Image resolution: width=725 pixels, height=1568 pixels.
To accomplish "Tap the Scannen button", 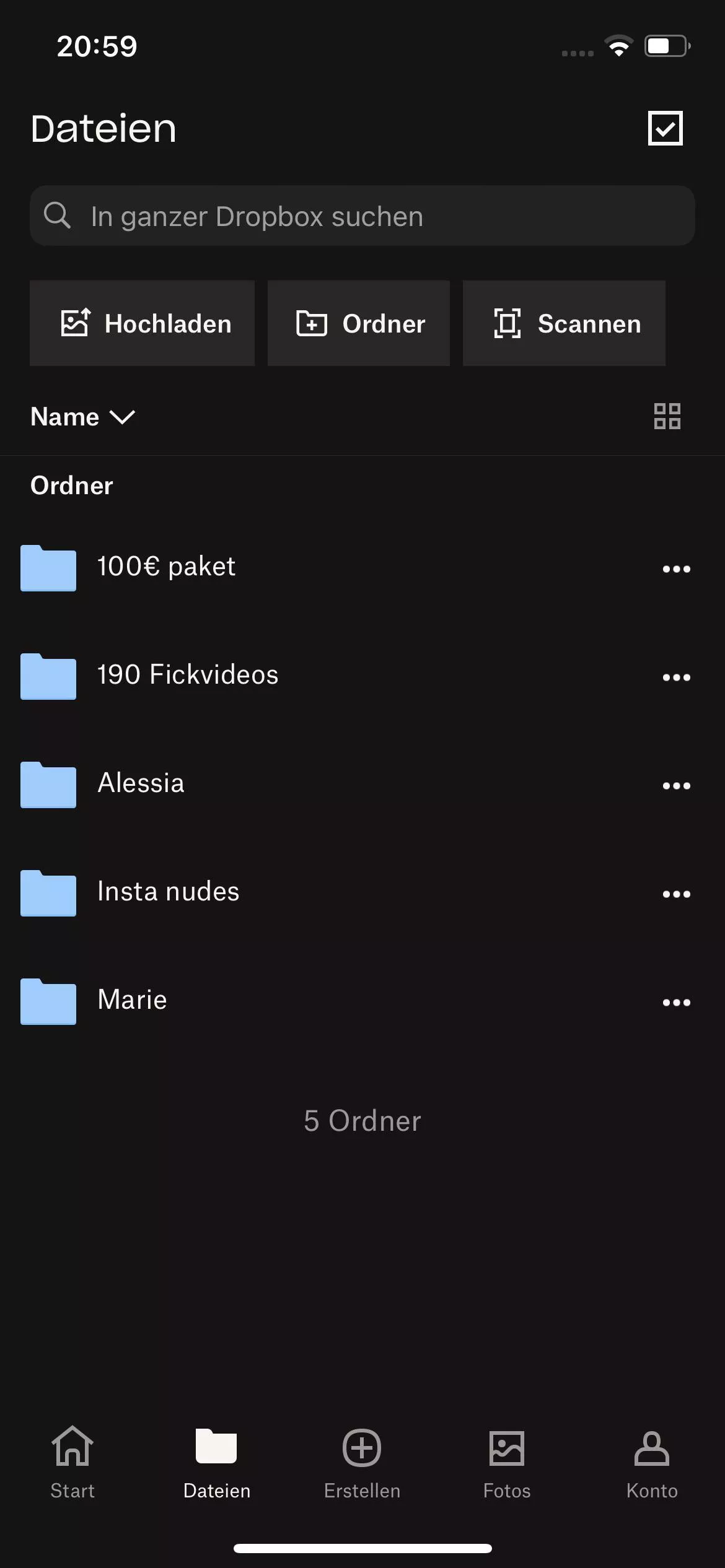I will [x=563, y=323].
